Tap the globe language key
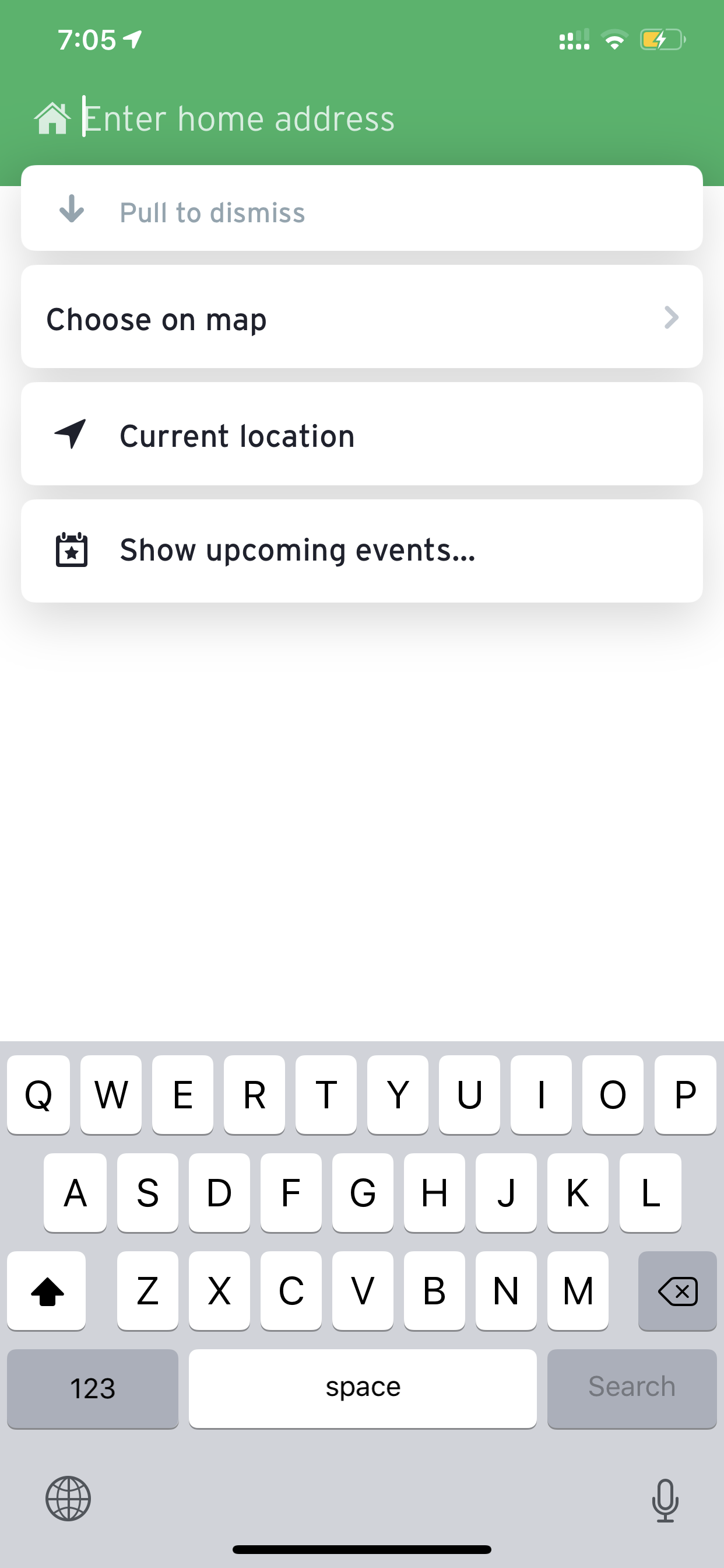 point(68,1499)
